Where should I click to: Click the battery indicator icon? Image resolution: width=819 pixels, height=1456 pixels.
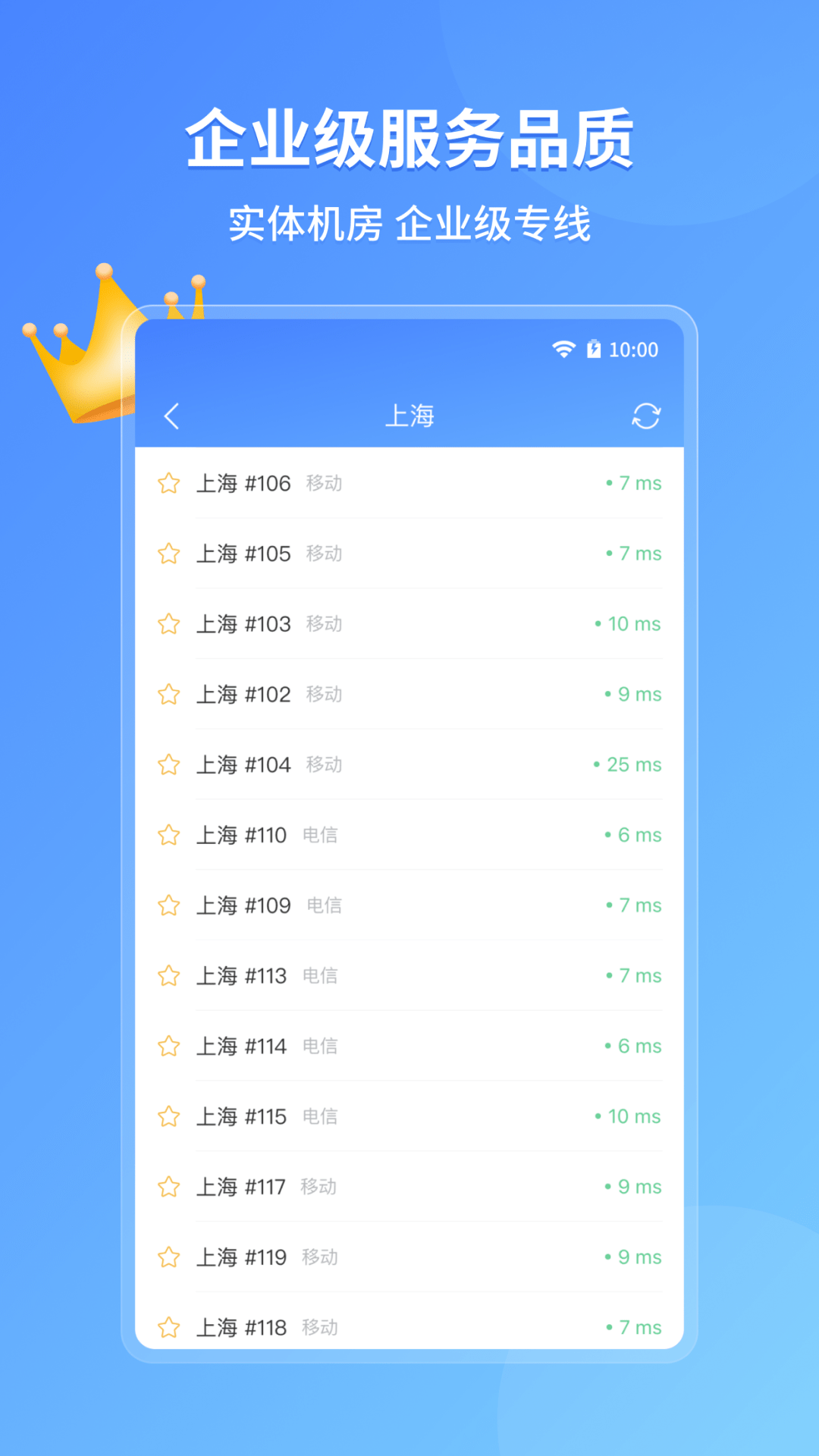point(595,350)
